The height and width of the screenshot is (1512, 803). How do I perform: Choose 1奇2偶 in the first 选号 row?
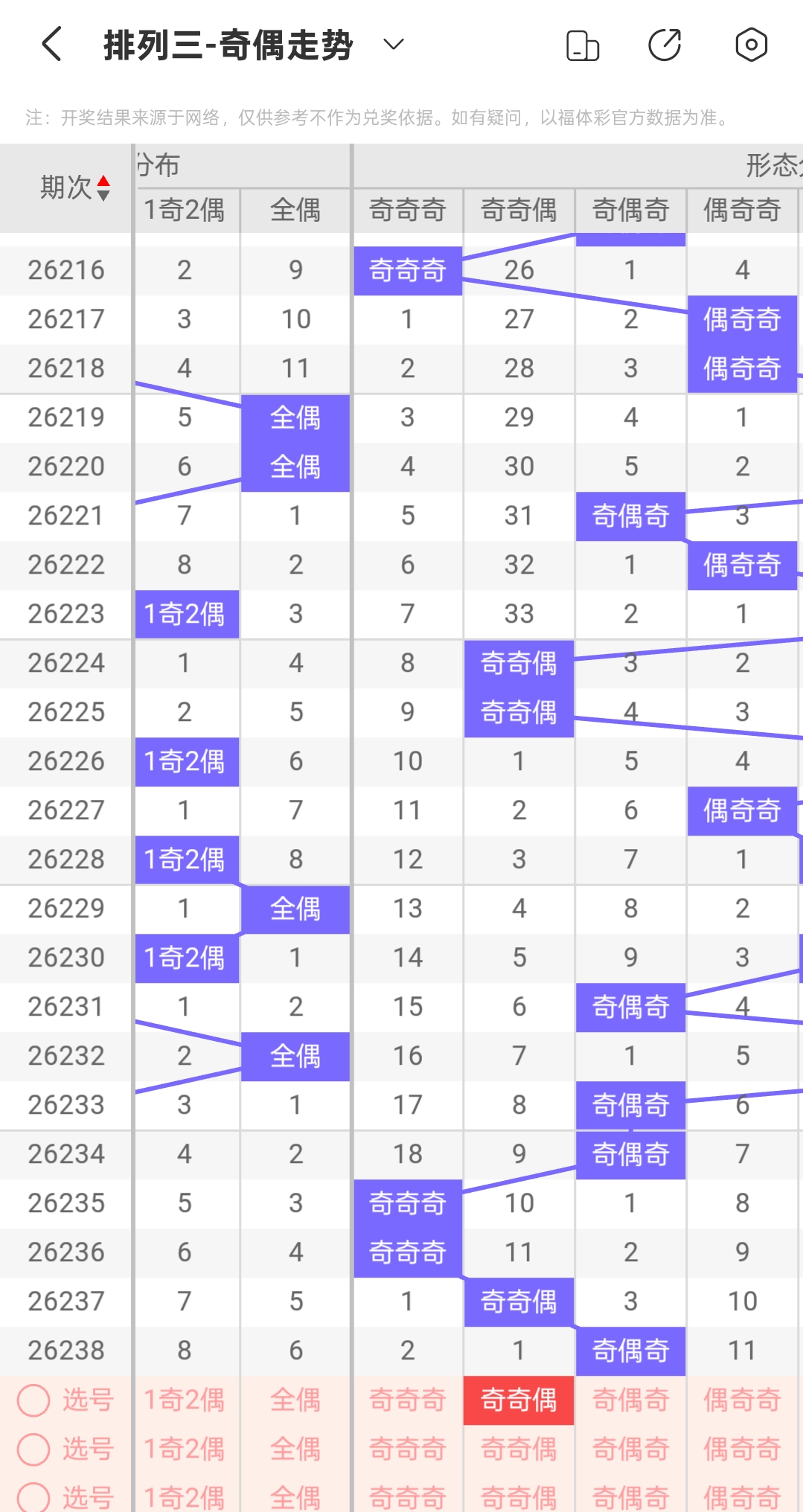coord(185,1400)
